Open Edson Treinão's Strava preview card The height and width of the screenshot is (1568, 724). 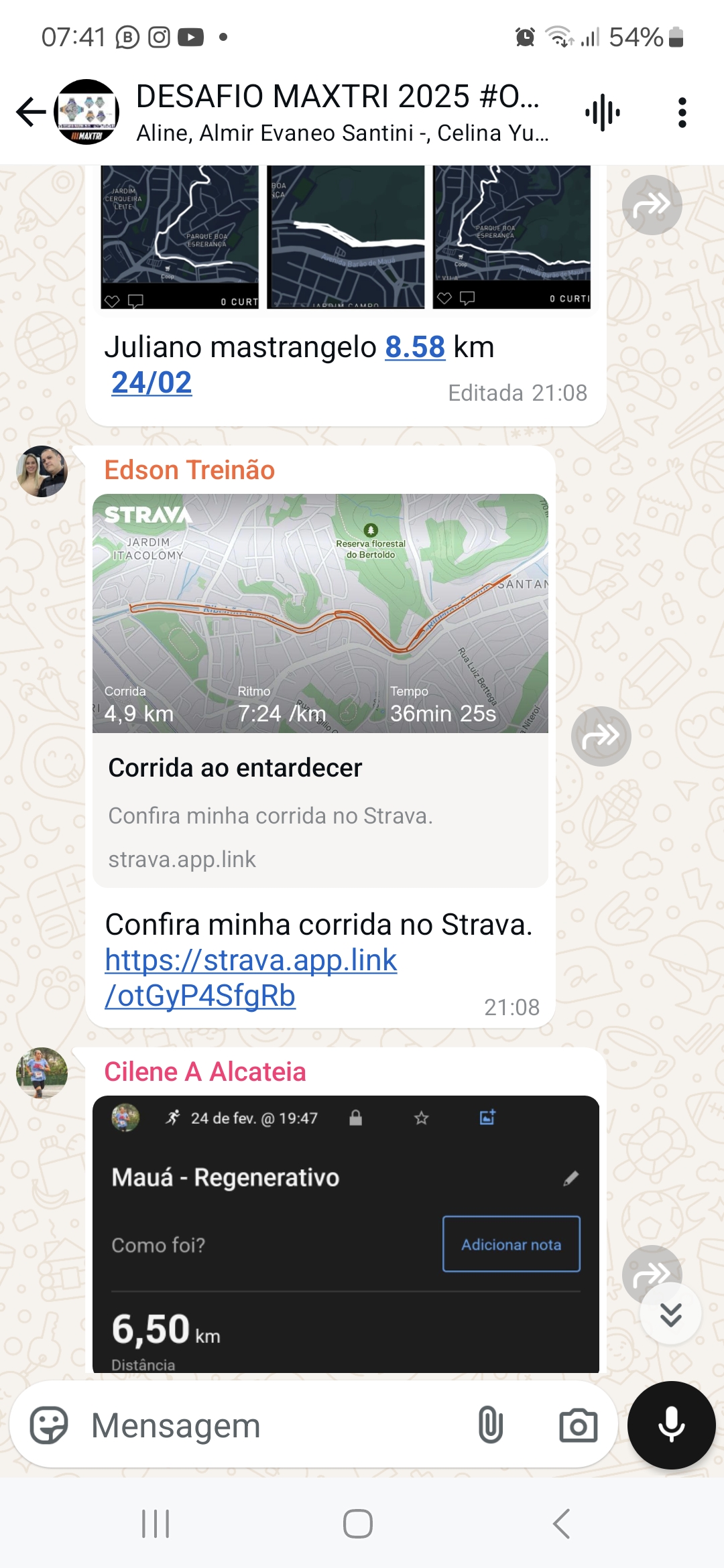(x=320, y=690)
